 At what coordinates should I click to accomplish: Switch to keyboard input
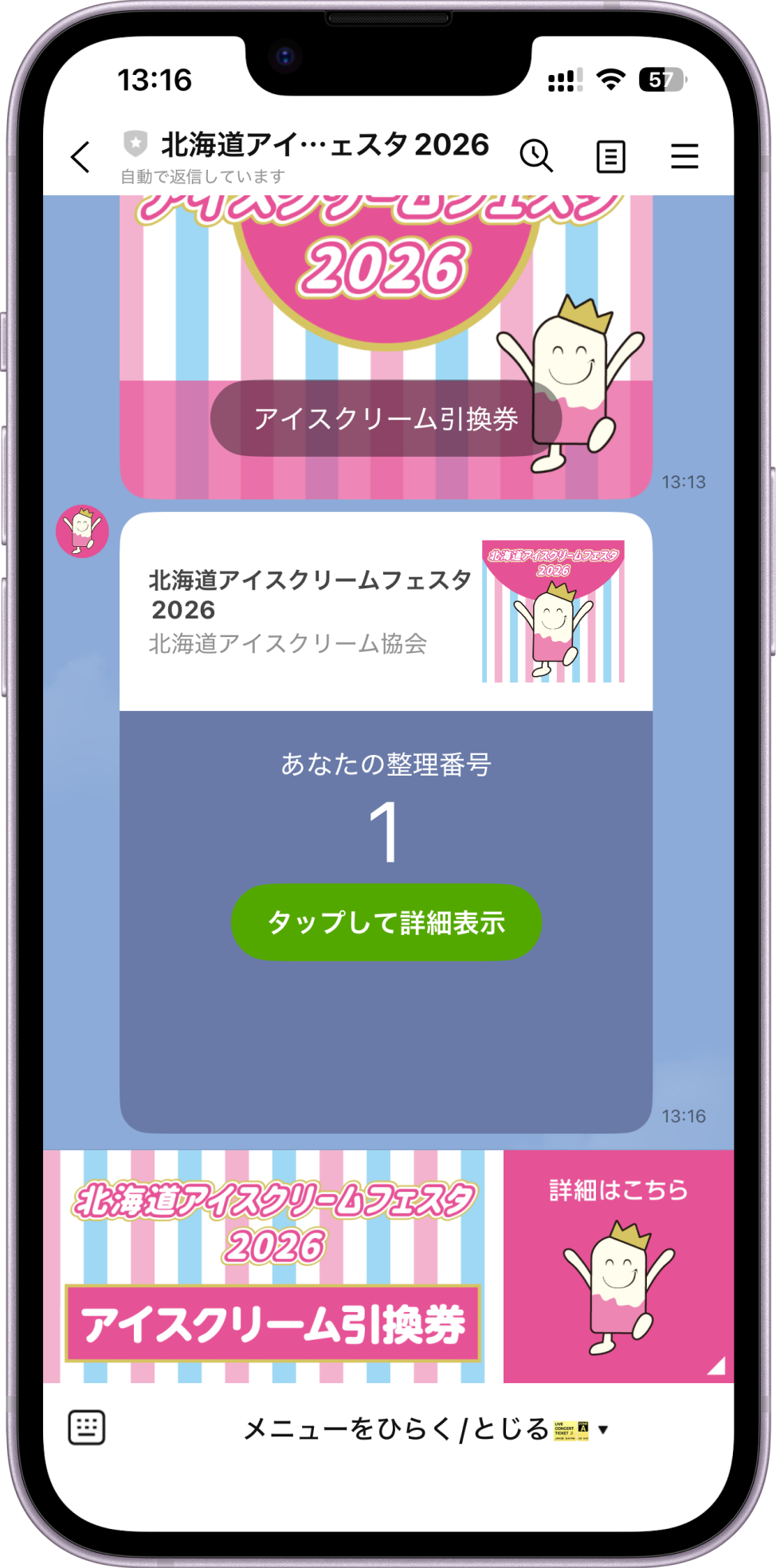[87, 1427]
